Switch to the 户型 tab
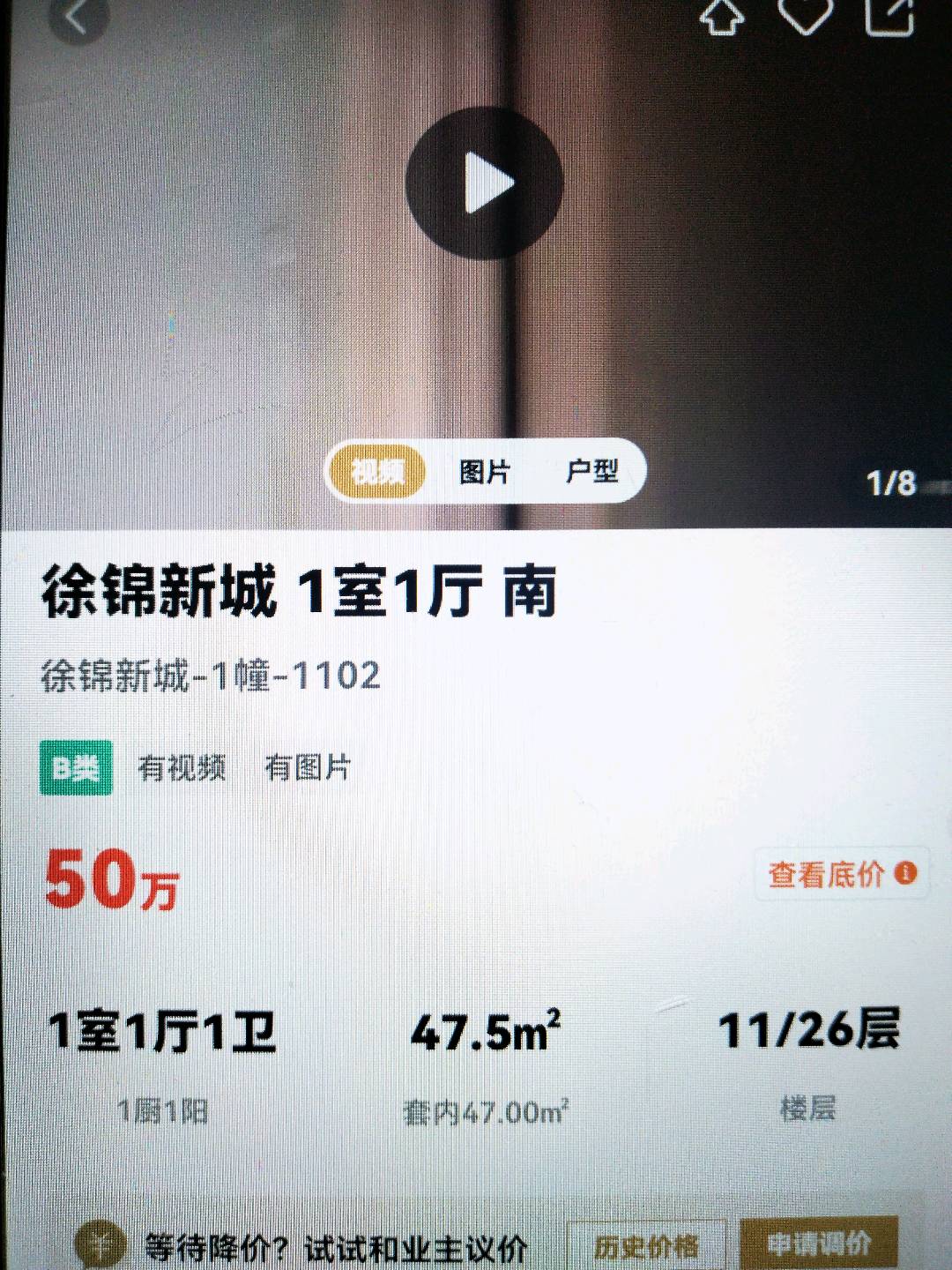The height and width of the screenshot is (1270, 952). pos(591,472)
